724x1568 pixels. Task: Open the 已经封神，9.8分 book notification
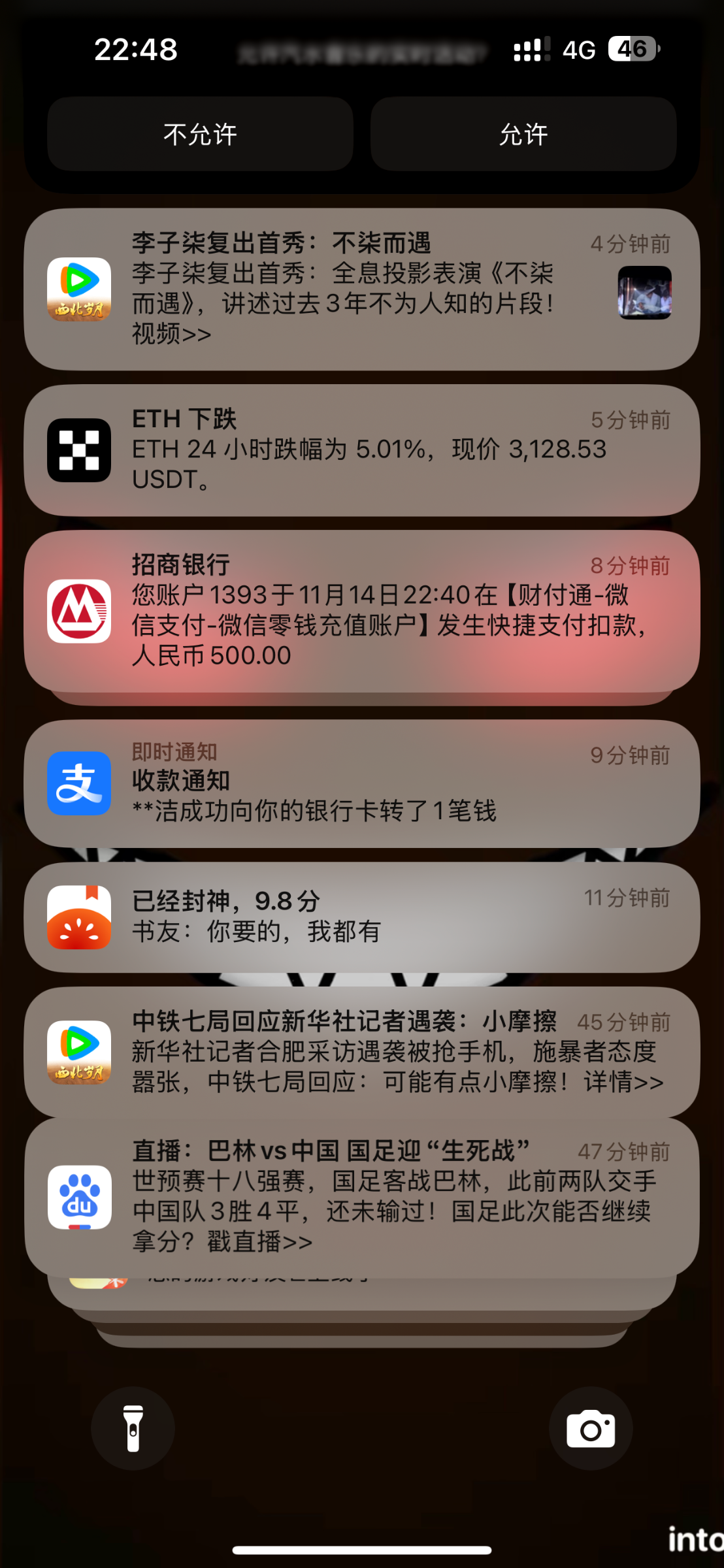[x=361, y=916]
